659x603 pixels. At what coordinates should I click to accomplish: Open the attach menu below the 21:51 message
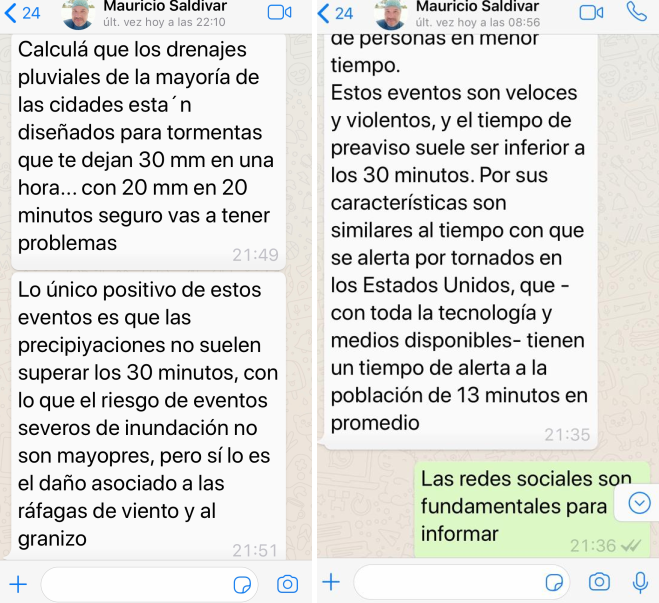(17, 582)
